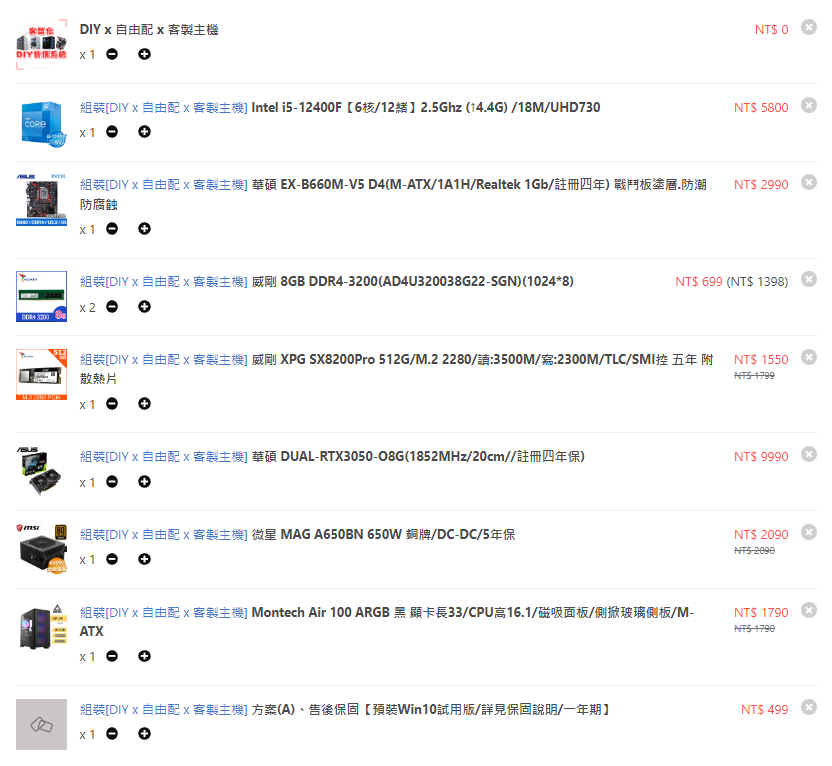Increase quantity of DUAL-RTX3050-O8G
This screenshot has width=832, height=766.
(x=144, y=482)
